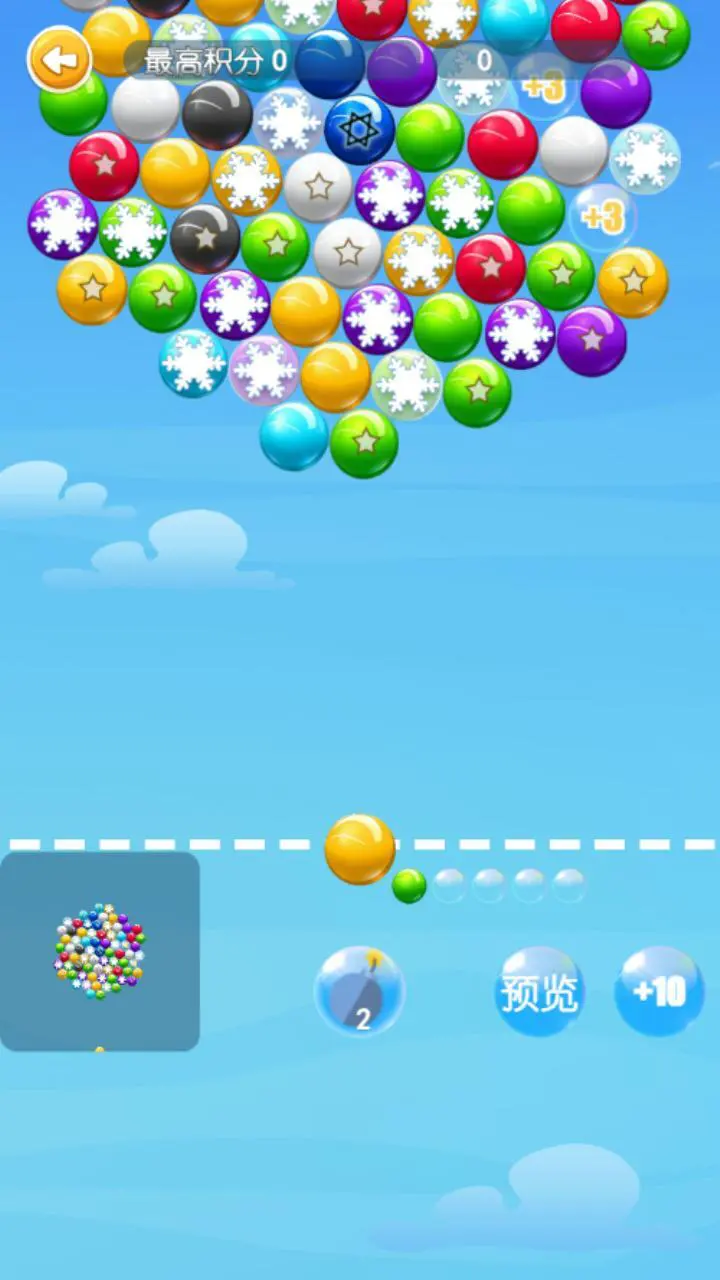Open the minimap preview panel

pyautogui.click(x=100, y=951)
